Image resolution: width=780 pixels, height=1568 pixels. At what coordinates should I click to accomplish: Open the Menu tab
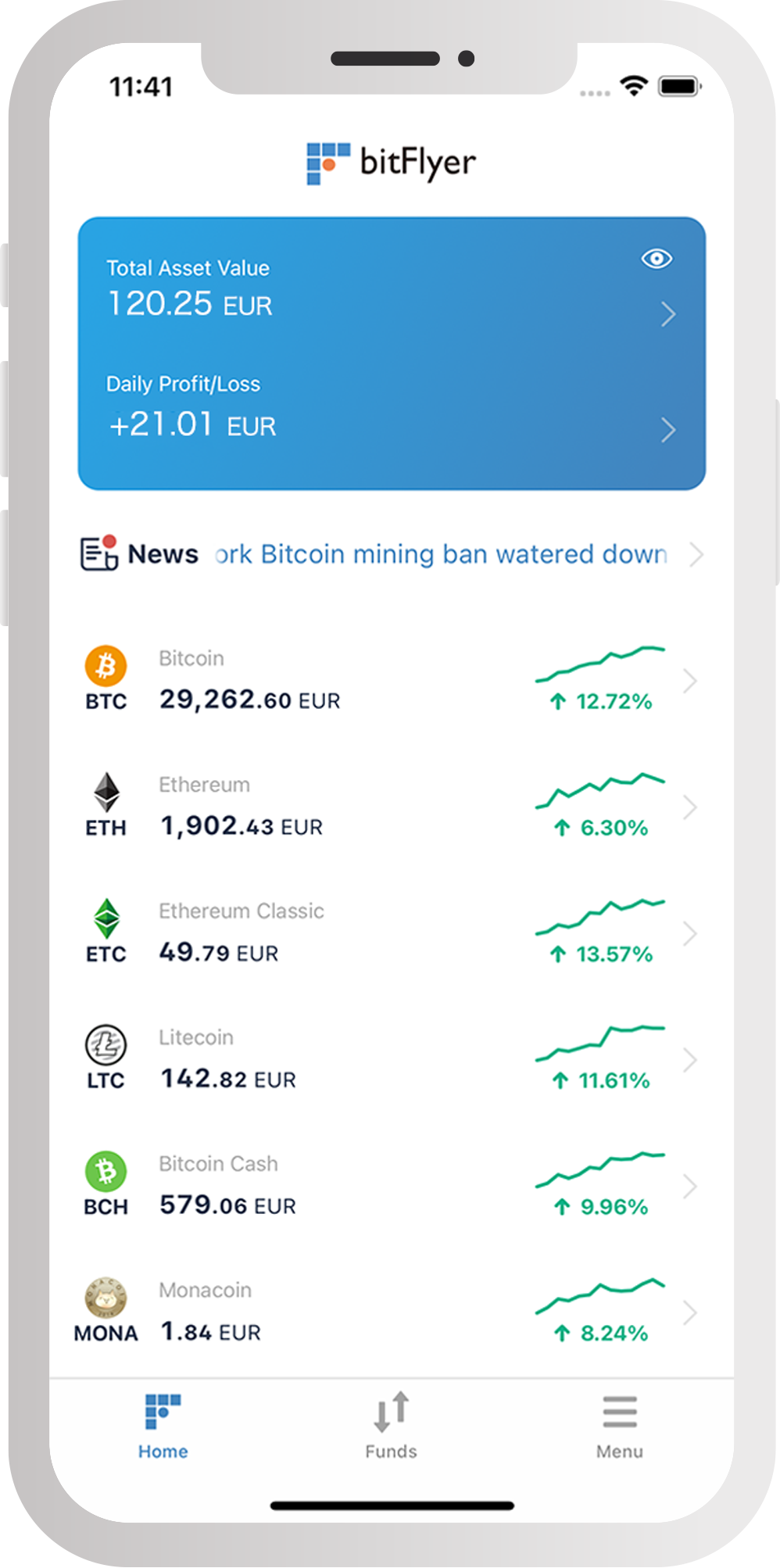coord(618,1423)
